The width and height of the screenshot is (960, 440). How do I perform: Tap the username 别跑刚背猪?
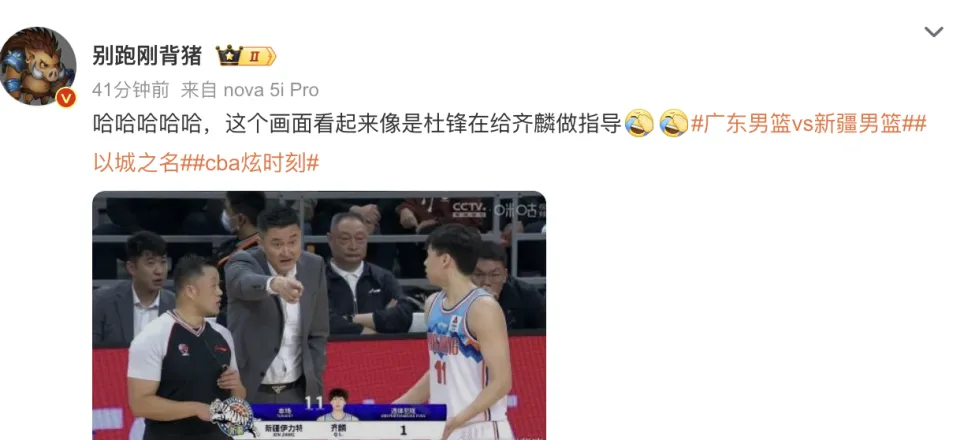pos(147,55)
